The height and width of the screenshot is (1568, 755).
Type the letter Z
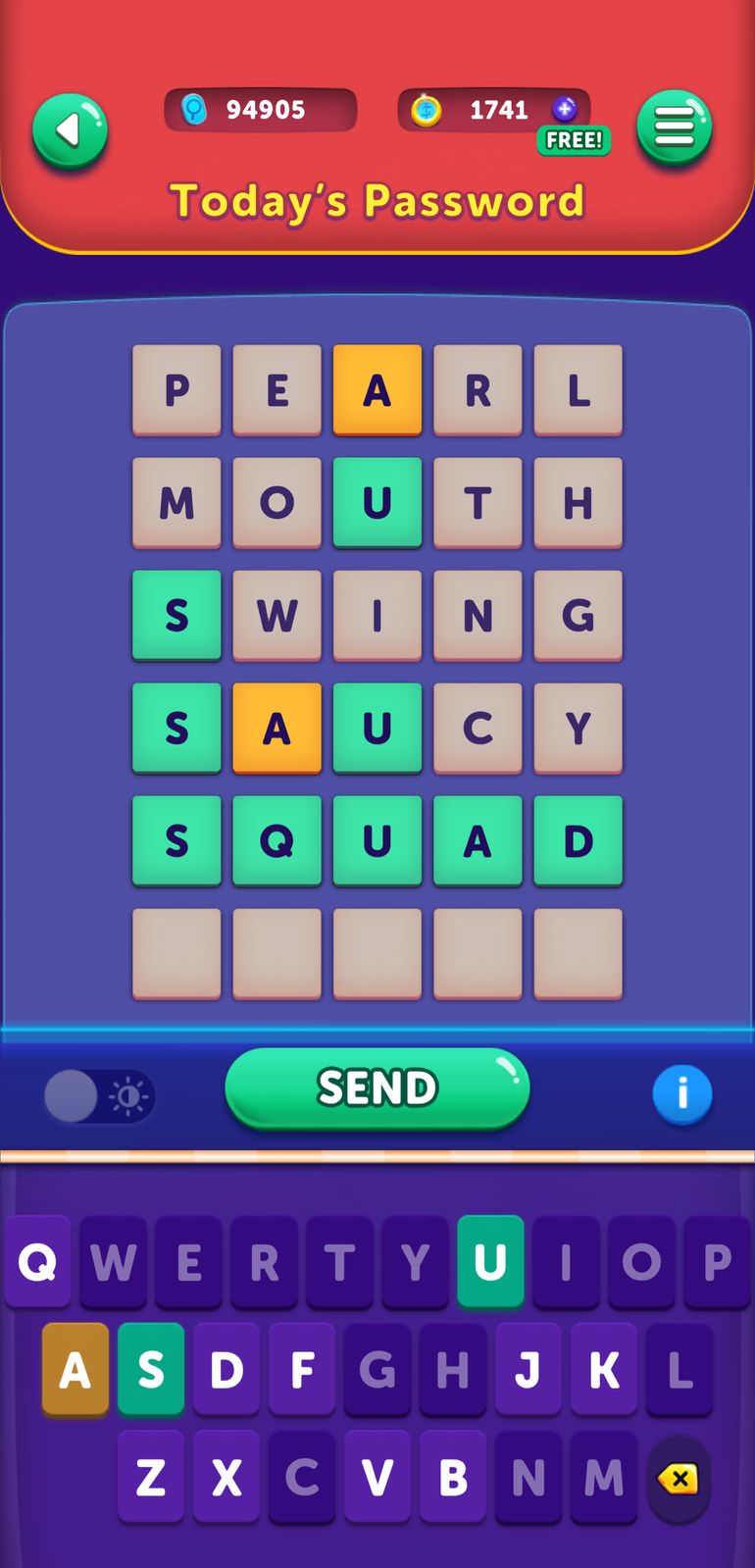[151, 1476]
